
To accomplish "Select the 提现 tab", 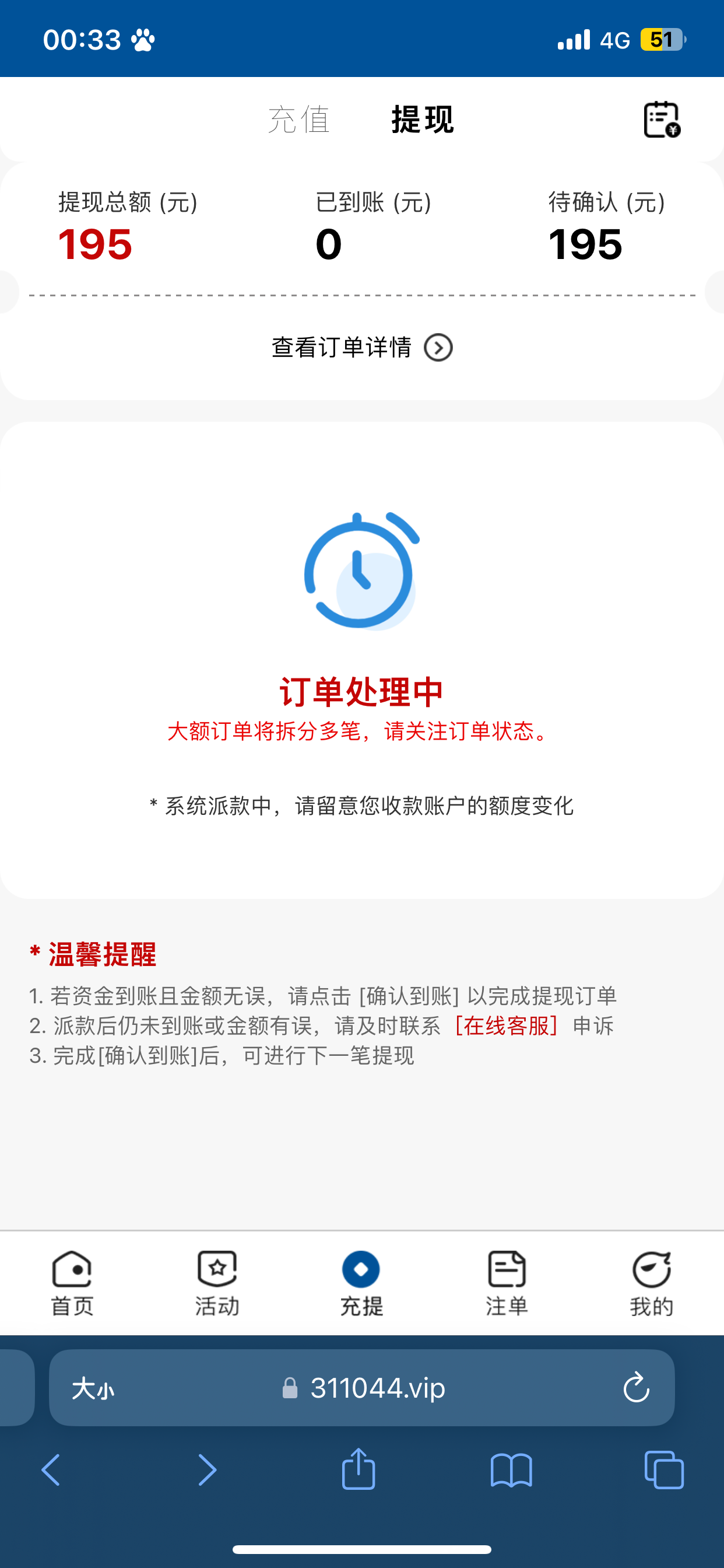I will point(422,120).
